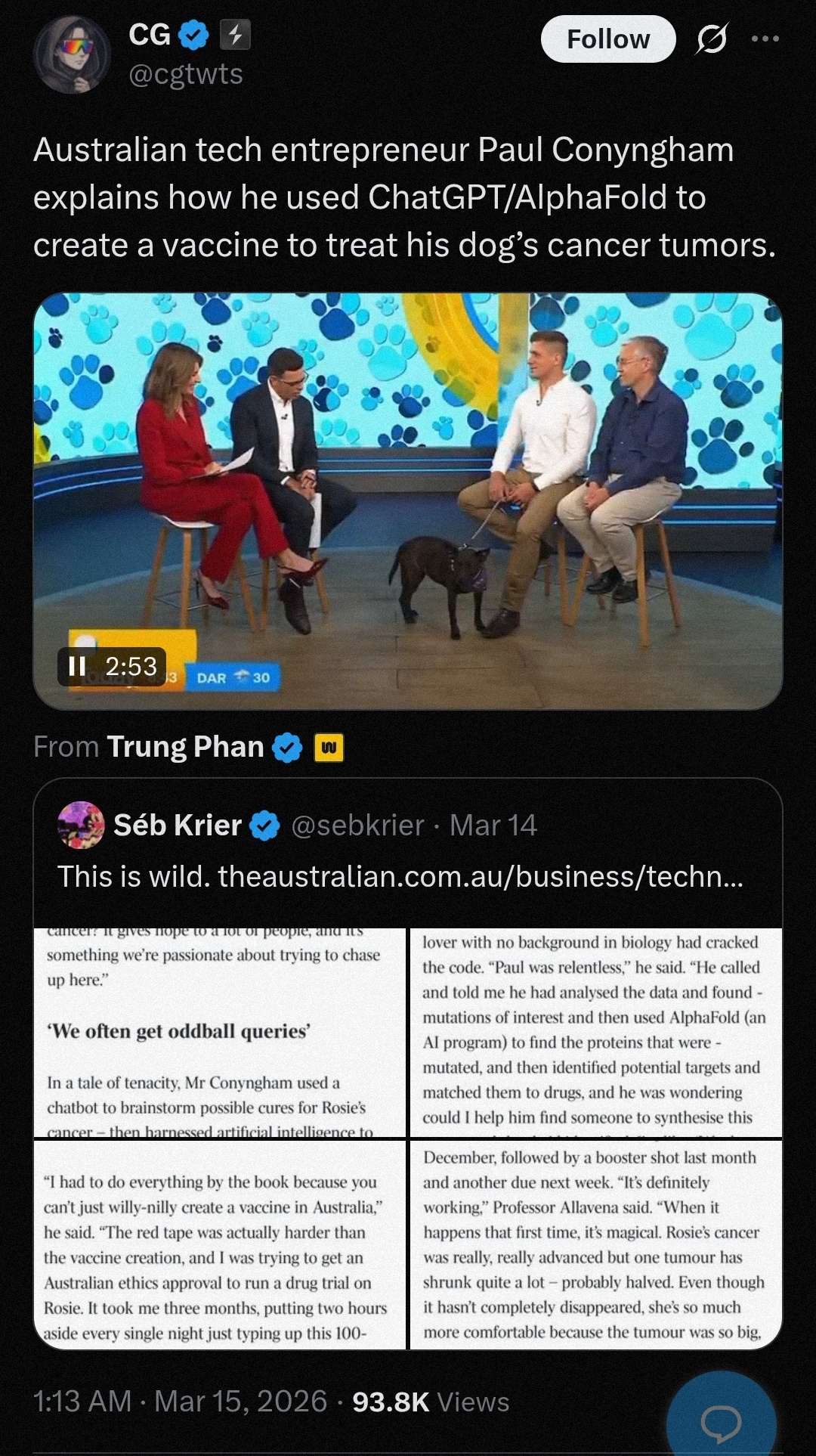Tap the Grok icon beside Follow
The width and height of the screenshot is (816, 1456).
[711, 39]
